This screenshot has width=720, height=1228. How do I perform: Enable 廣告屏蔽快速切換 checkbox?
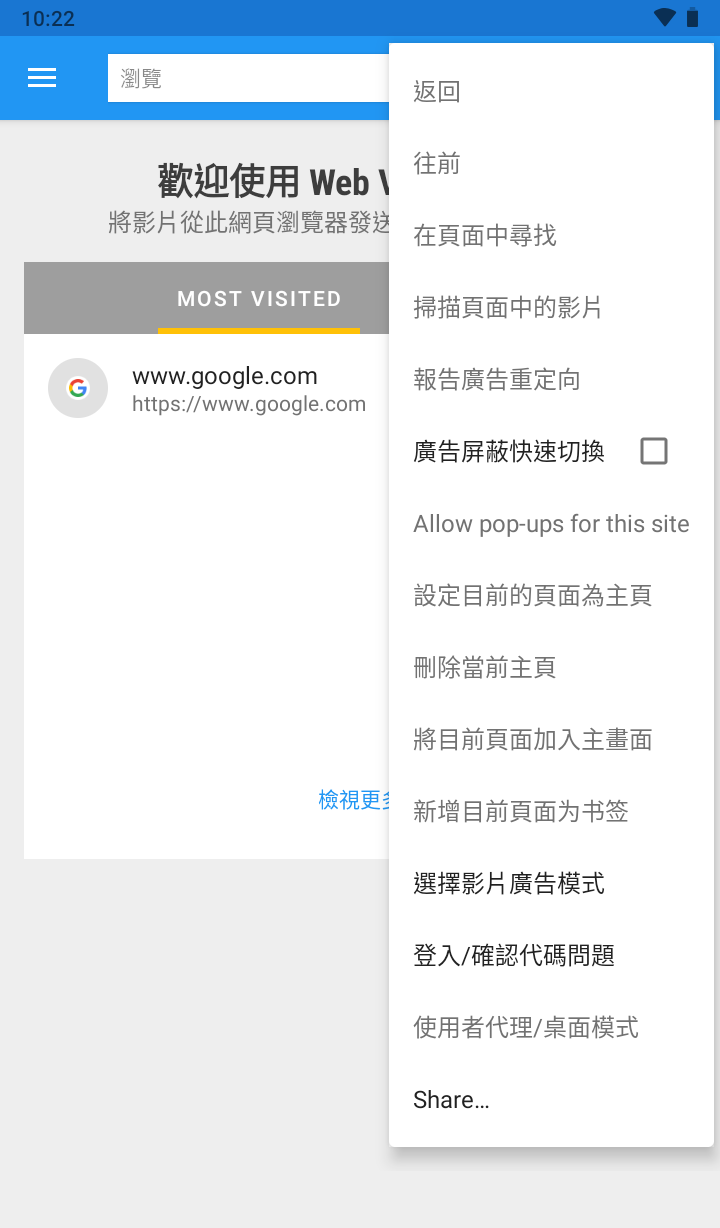point(653,451)
